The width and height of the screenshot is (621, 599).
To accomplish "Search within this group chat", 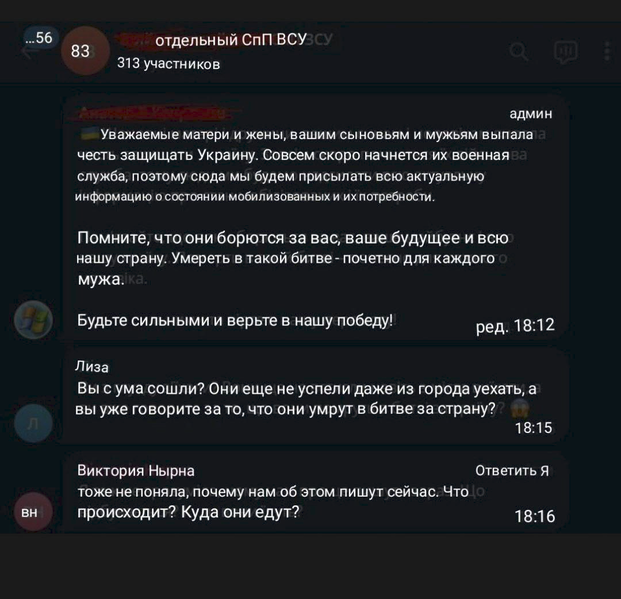I will tap(519, 51).
